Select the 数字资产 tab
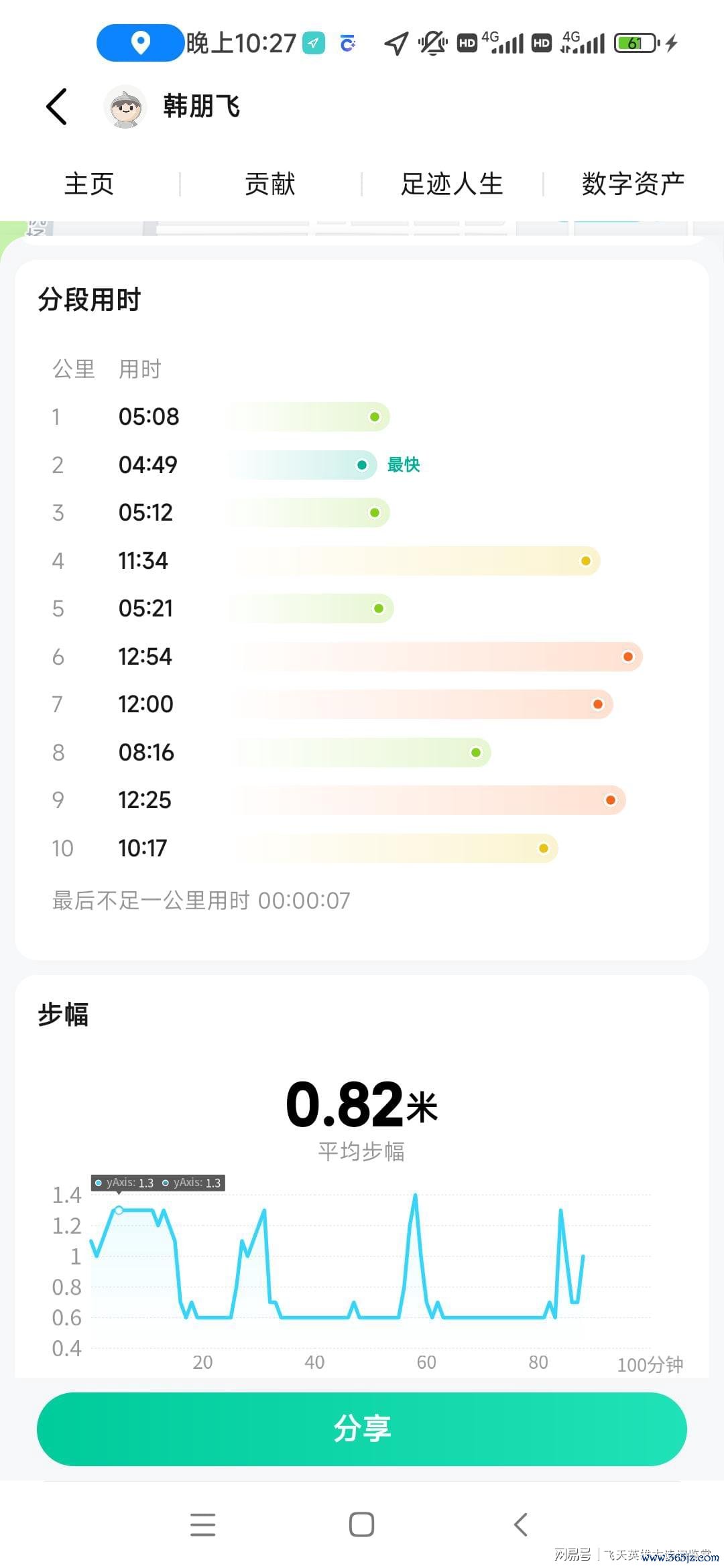Screen dimensions: 724x1568 (633, 184)
